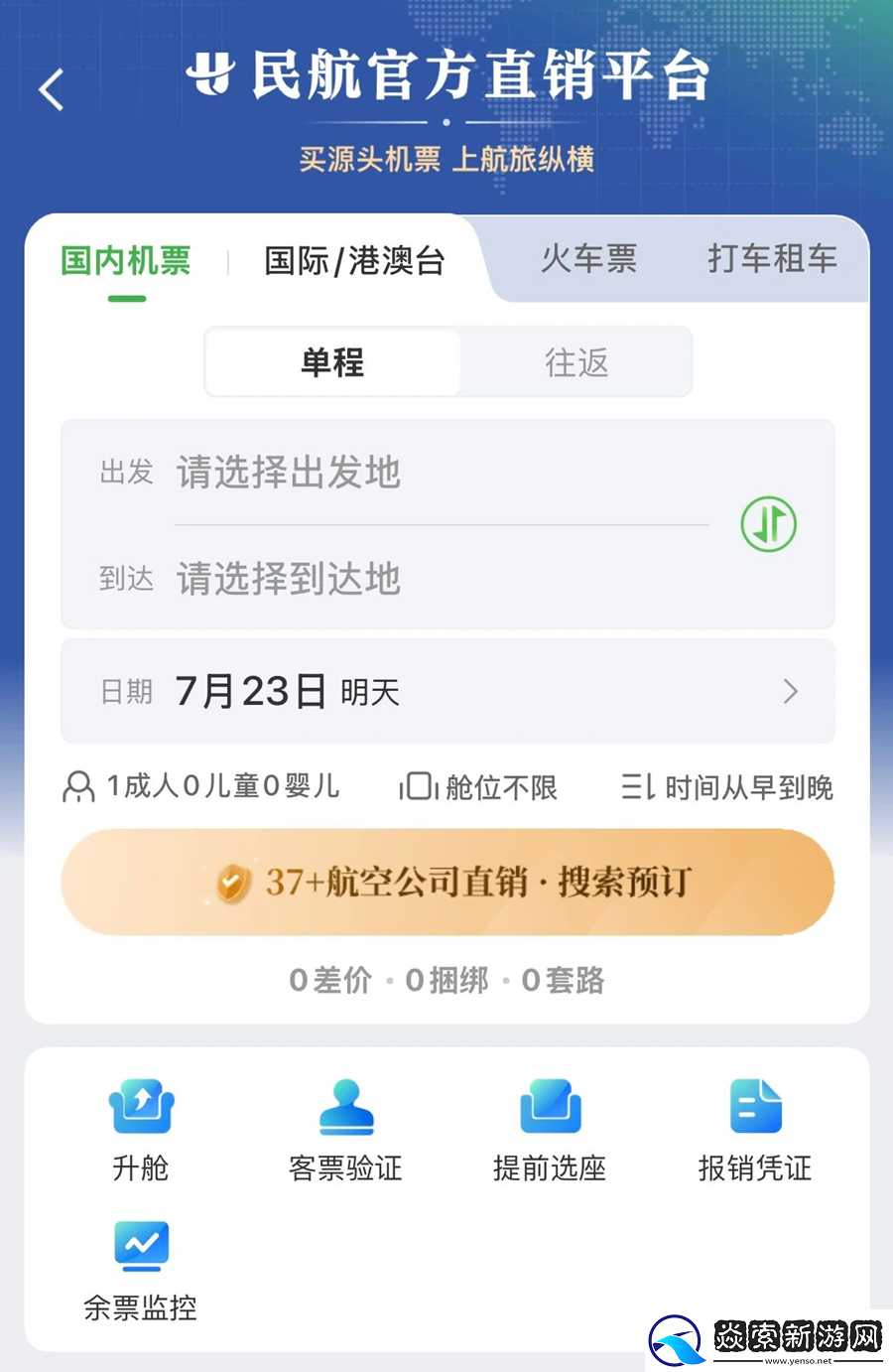Open the 打车租车 section
This screenshot has height=1372, width=893.
point(772,260)
